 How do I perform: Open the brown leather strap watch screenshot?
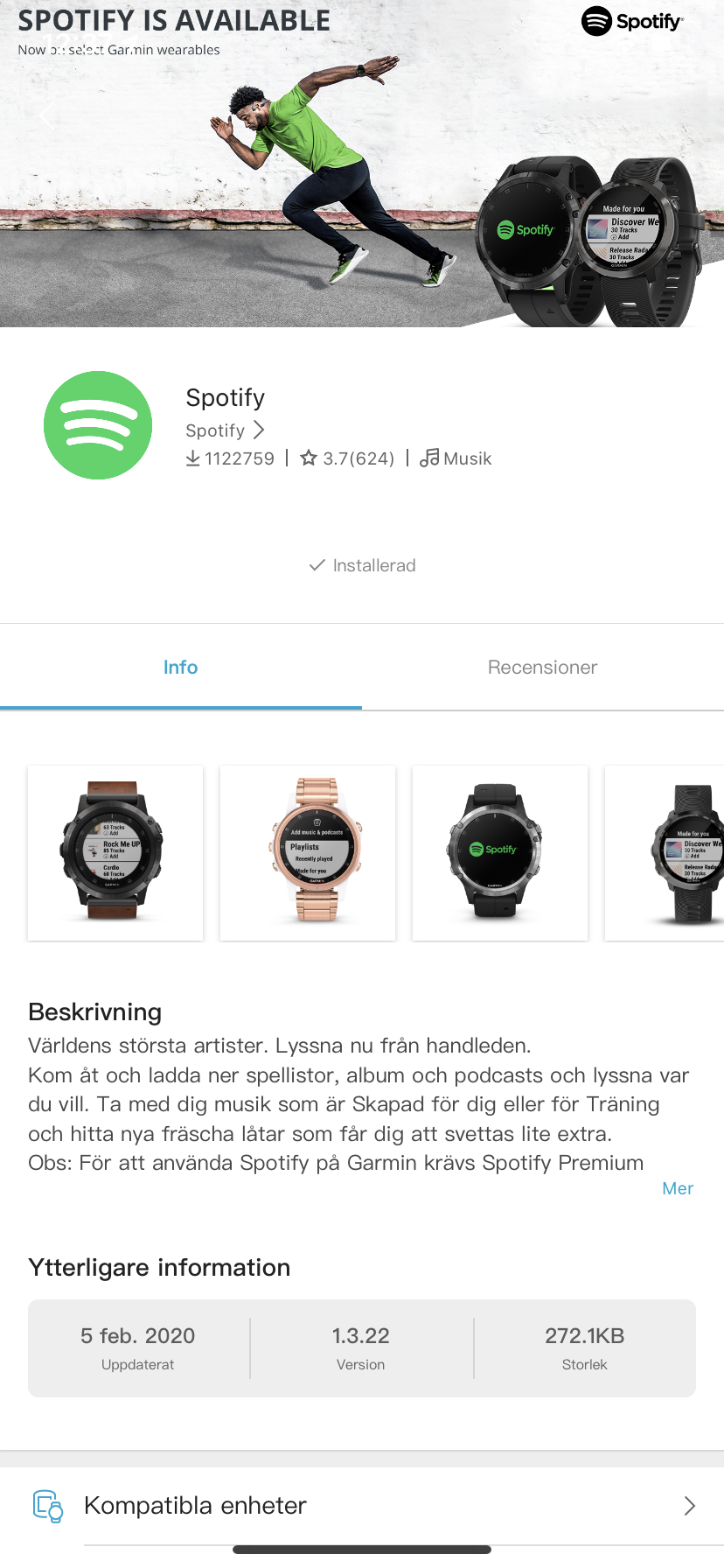coord(115,853)
